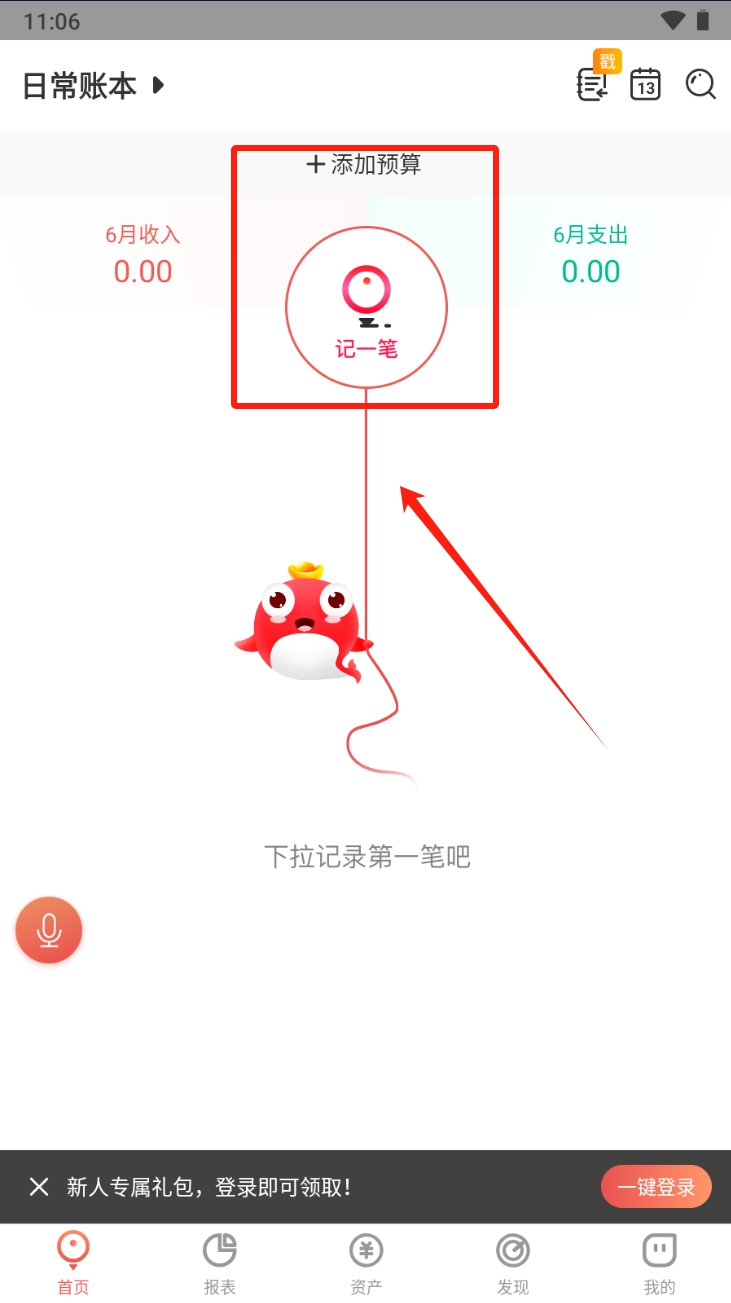Open the search icon

pos(700,85)
